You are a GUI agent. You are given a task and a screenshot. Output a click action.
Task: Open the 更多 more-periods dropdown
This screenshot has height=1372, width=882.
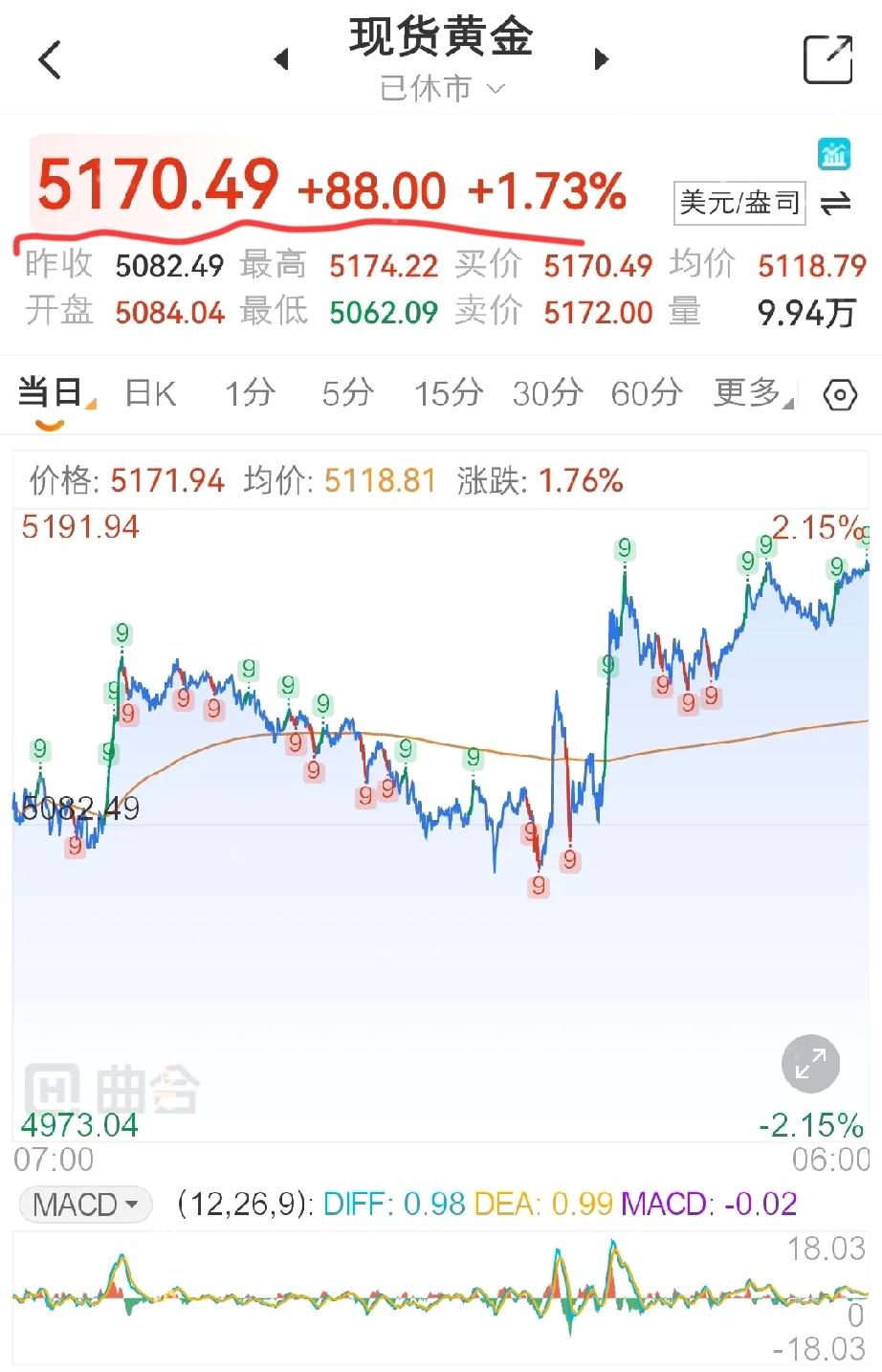[x=747, y=393]
